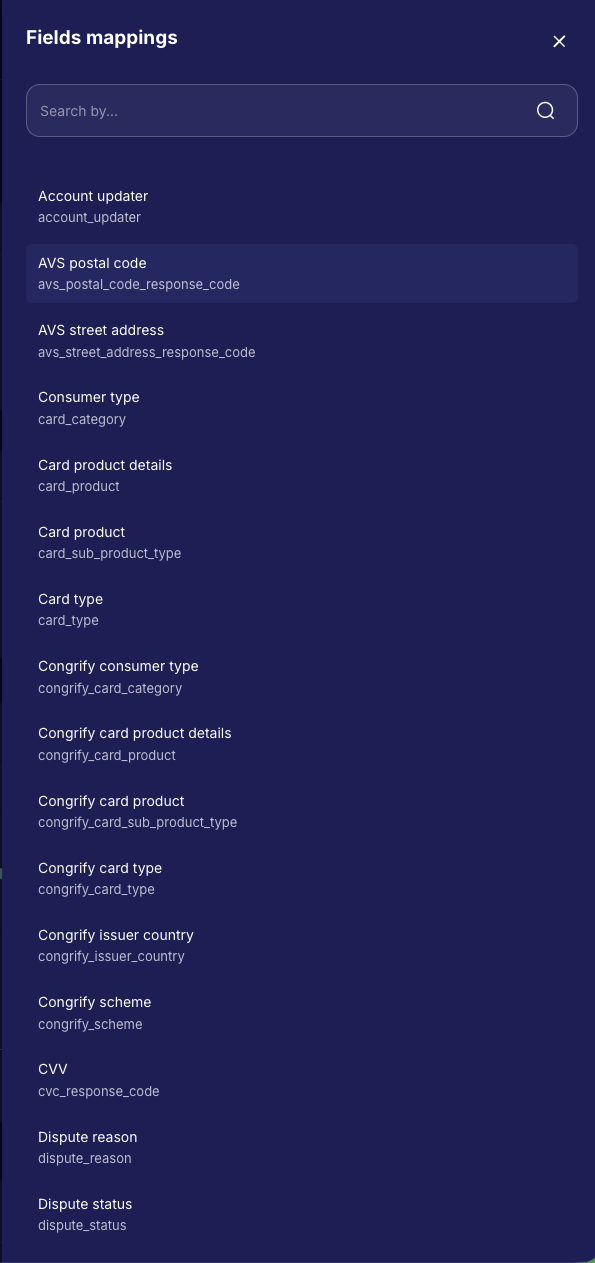Image resolution: width=595 pixels, height=1263 pixels.
Task: Choose Congrify issuer country
Action: click(302, 945)
